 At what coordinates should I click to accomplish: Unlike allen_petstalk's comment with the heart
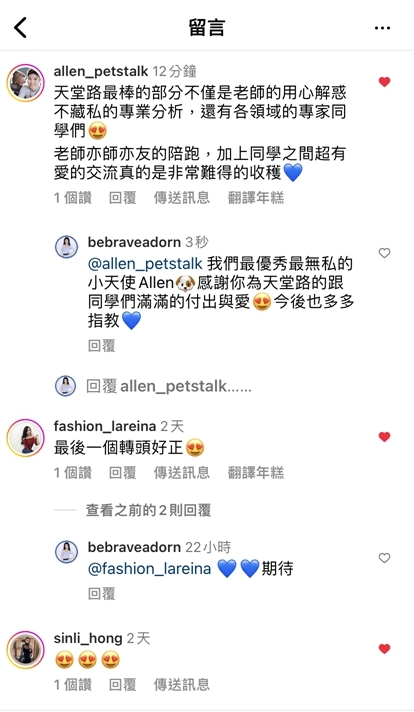click(x=384, y=82)
